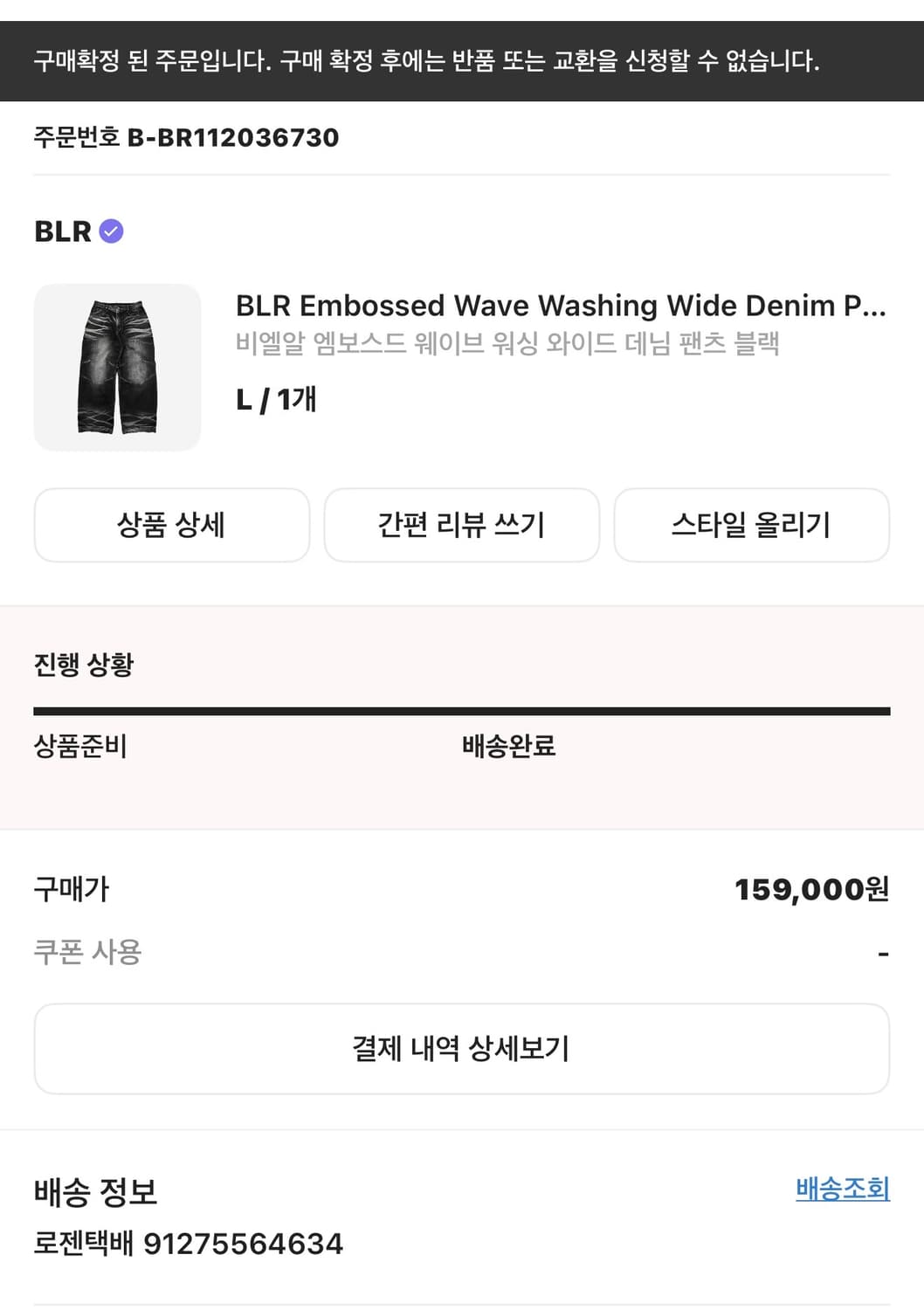Screen dimensions: 924x1310
Task: Click the 로젠택배 tracking number 91275564634
Action: [x=185, y=1244]
